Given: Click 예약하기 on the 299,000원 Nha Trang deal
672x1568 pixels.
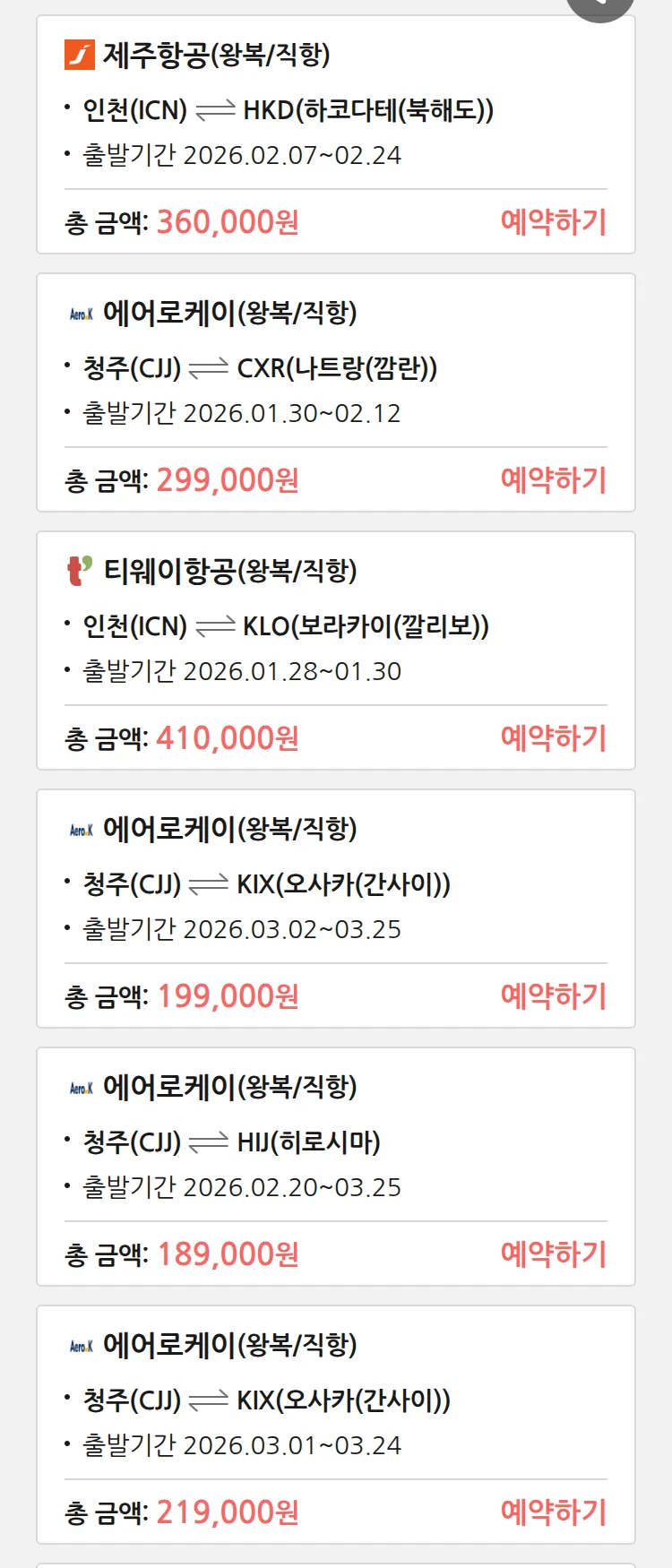Looking at the screenshot, I should point(554,481).
